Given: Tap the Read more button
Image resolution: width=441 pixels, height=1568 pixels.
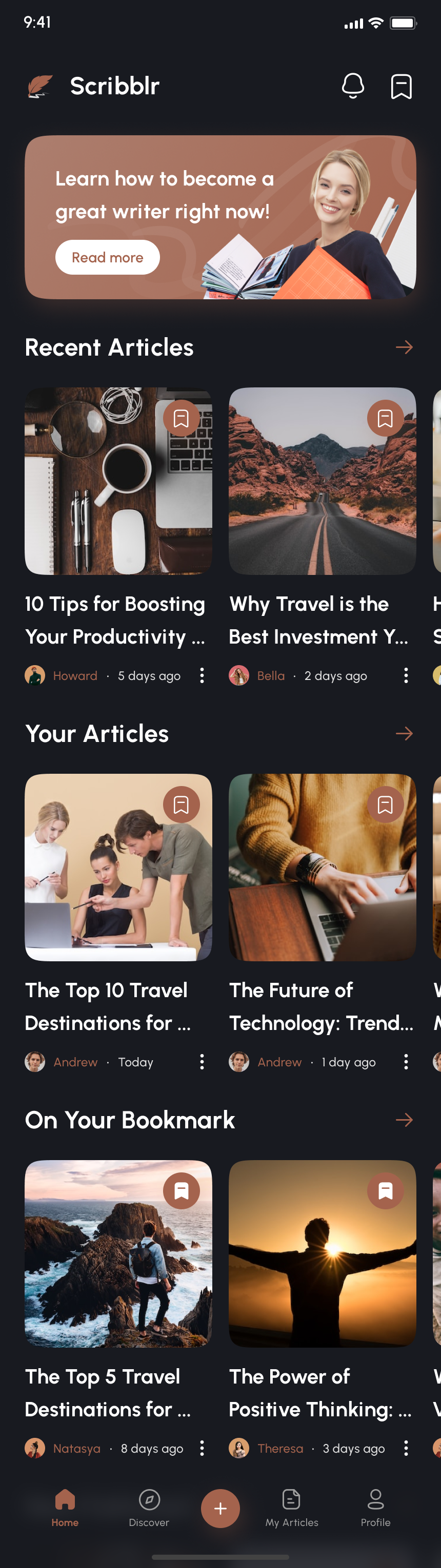Looking at the screenshot, I should coord(107,257).
